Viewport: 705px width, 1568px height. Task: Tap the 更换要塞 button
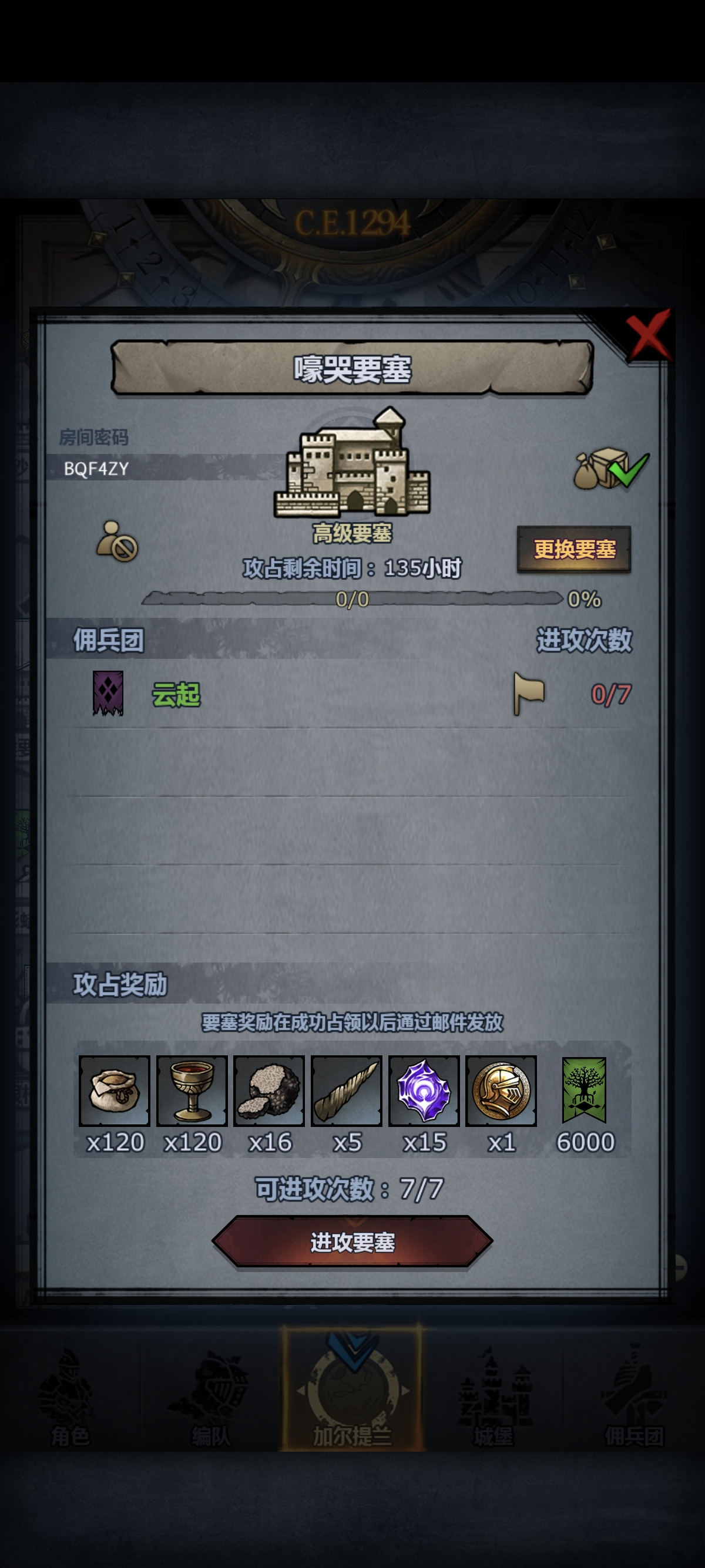tap(574, 549)
